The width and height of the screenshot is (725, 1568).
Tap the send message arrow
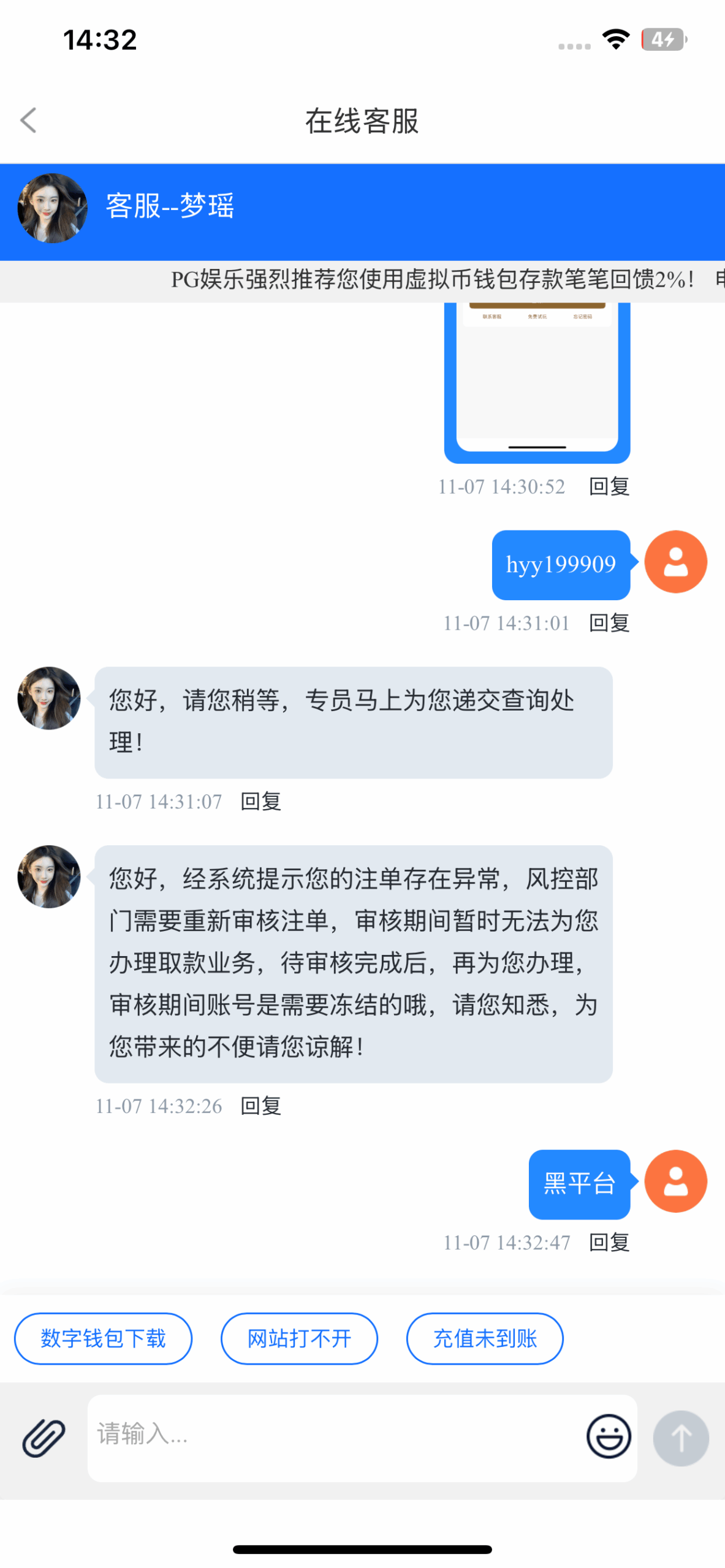[680, 1439]
